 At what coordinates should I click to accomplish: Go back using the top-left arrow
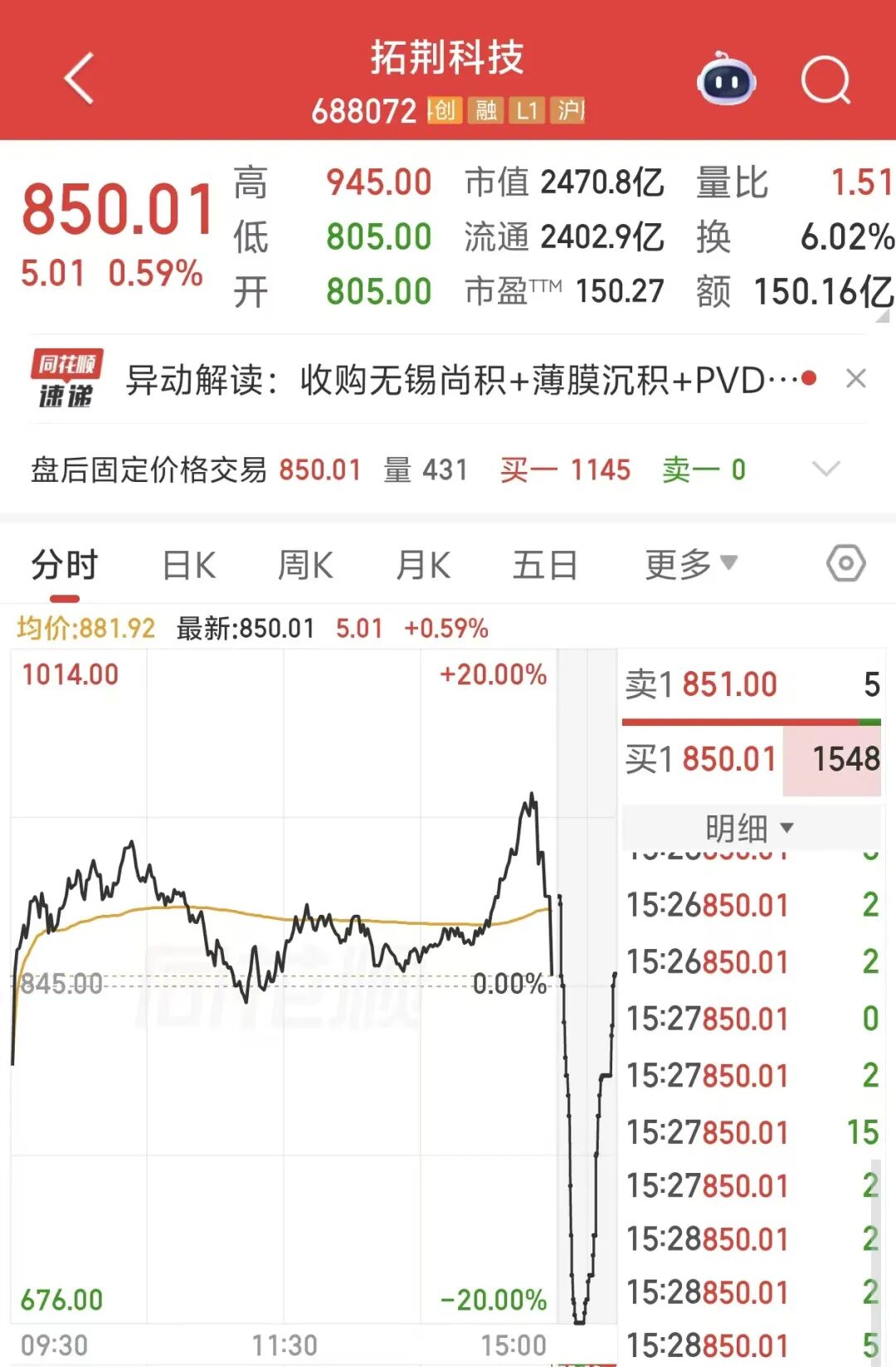point(80,80)
